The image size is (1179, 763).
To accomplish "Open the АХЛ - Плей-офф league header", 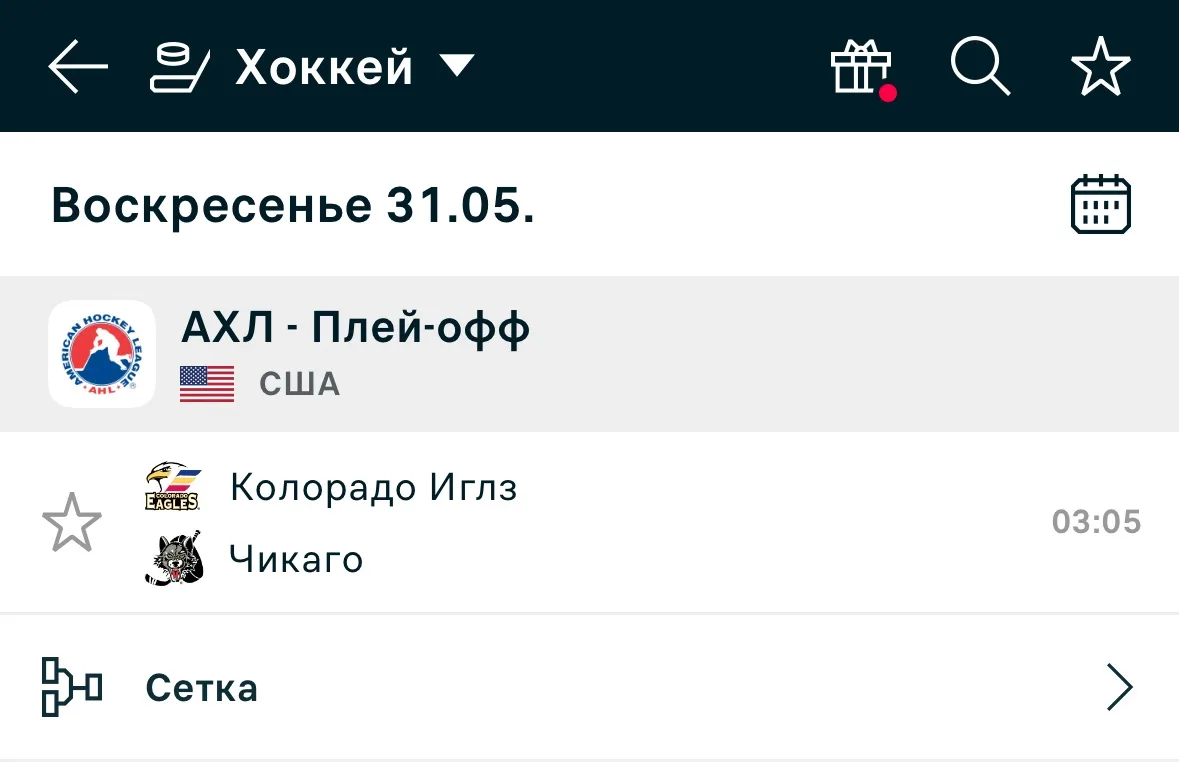I will [x=590, y=353].
